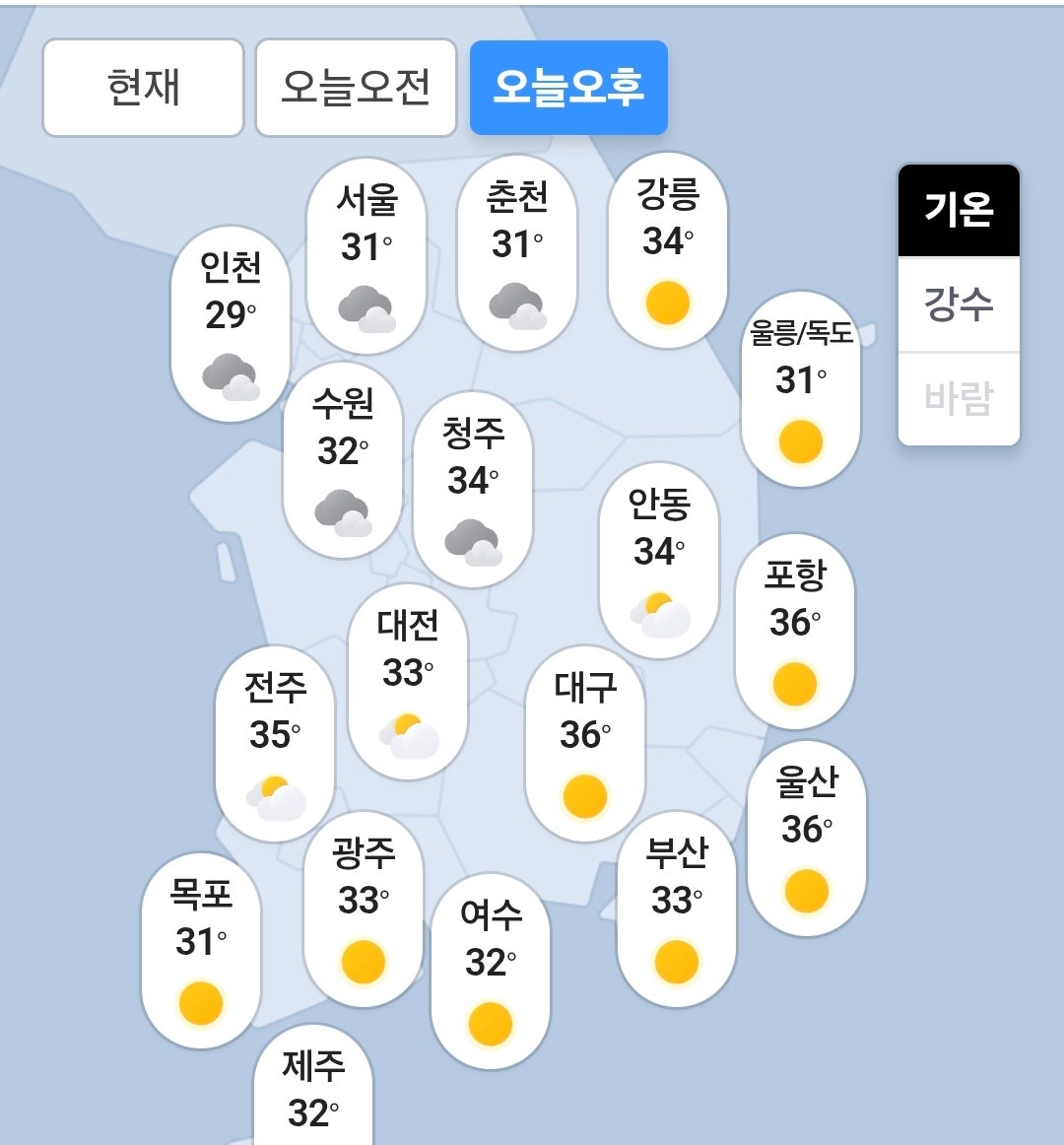The height and width of the screenshot is (1145, 1064).
Task: Switch map to 바람 wind
Action: [958, 398]
